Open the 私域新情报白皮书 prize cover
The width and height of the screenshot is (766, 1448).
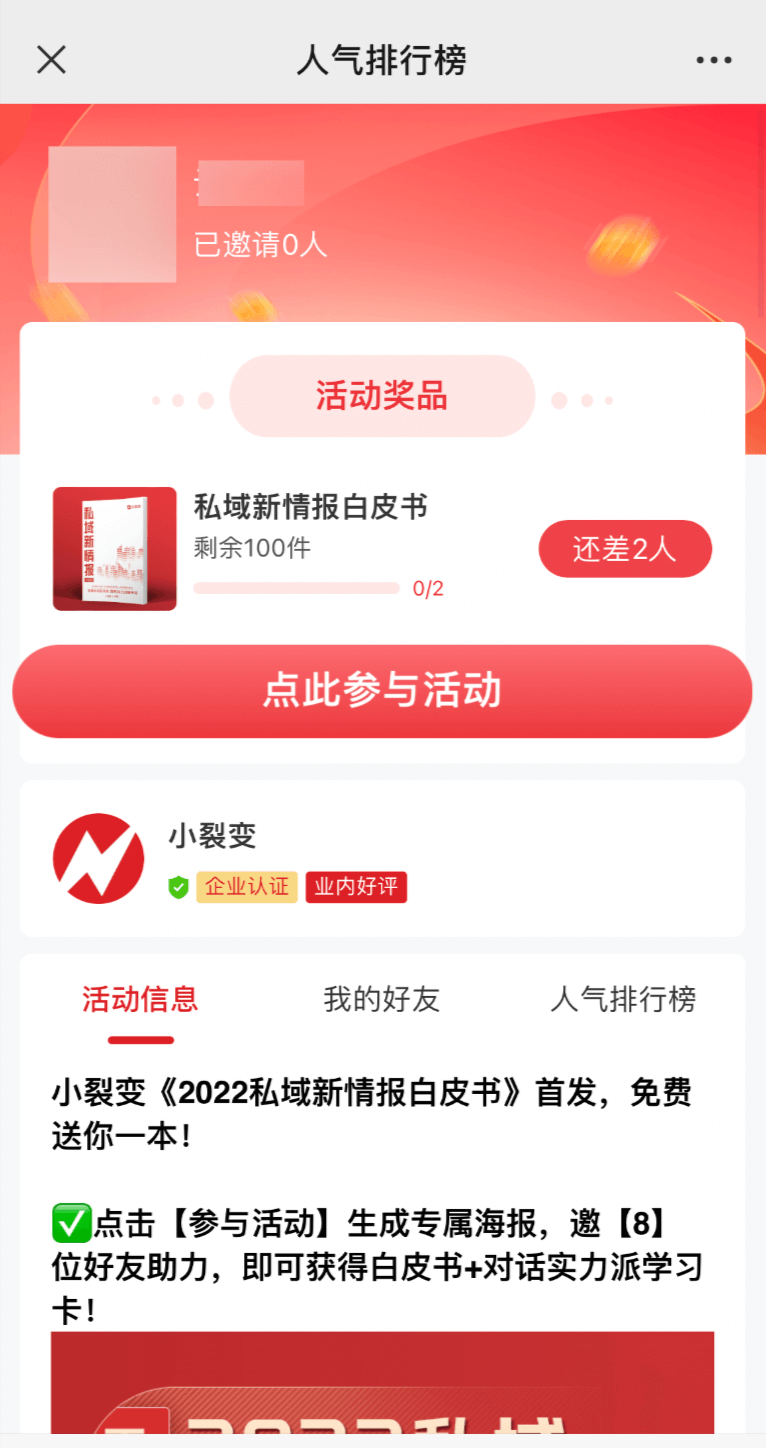click(115, 548)
